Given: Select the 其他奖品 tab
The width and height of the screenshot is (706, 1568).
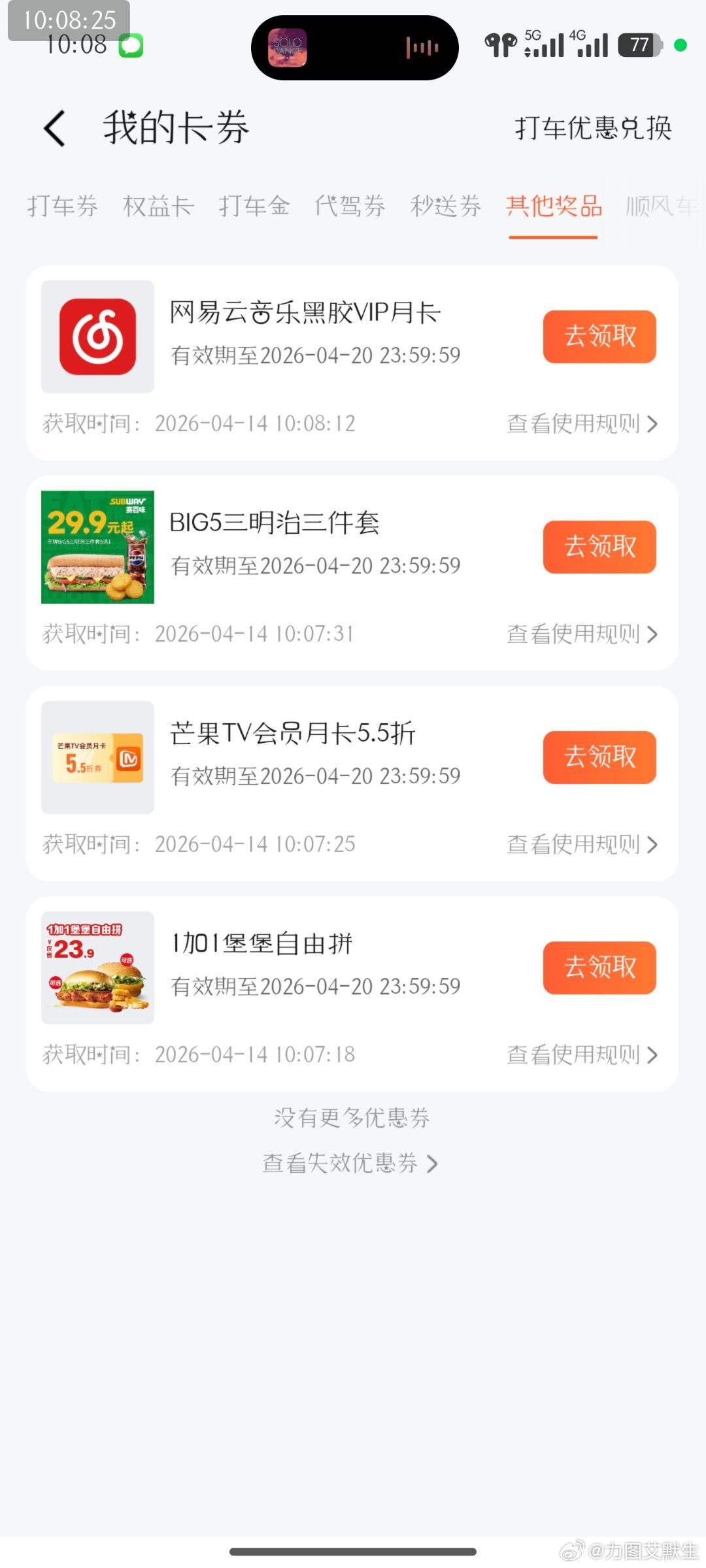Looking at the screenshot, I should tap(554, 206).
